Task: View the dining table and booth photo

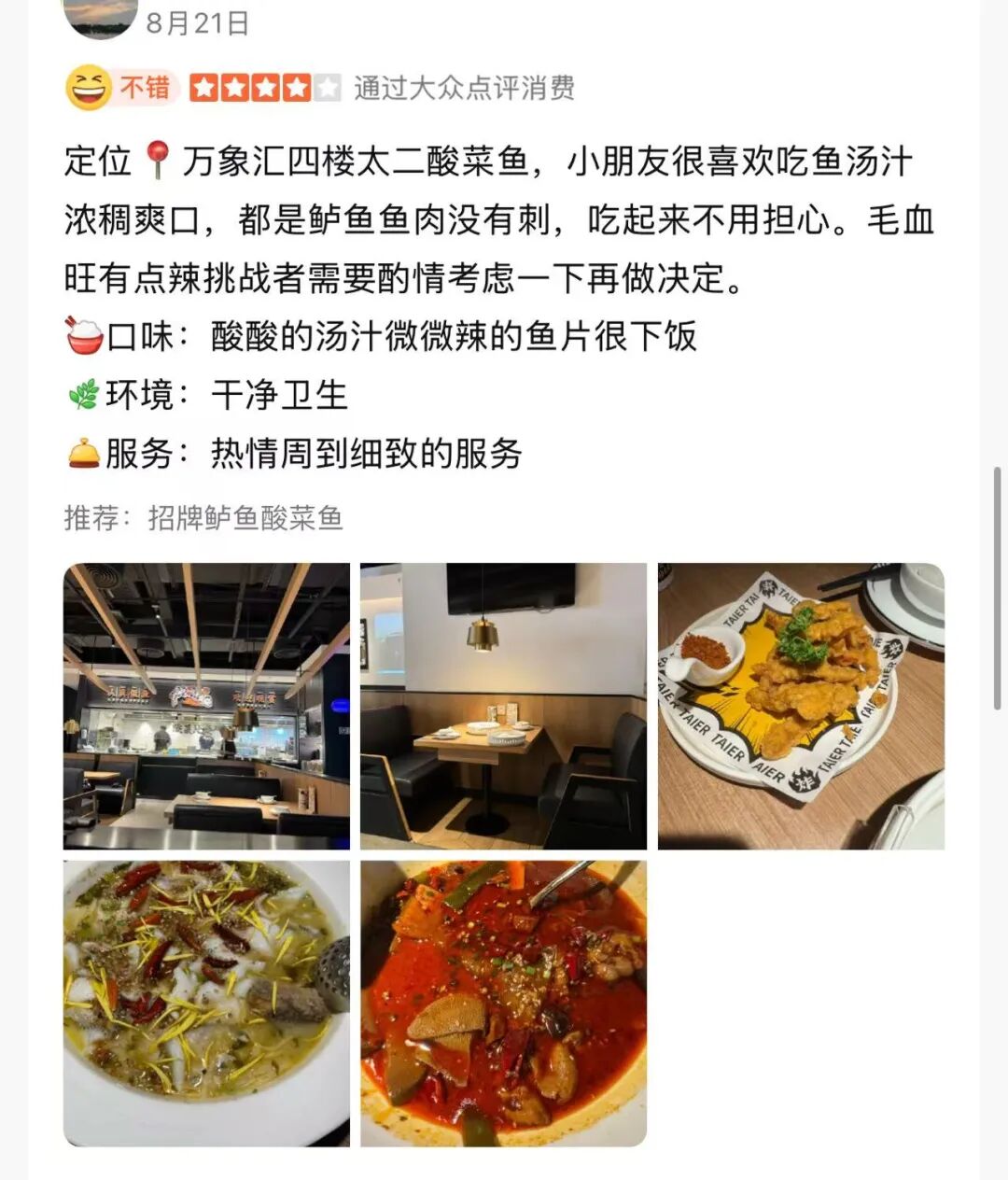Action: (x=503, y=706)
